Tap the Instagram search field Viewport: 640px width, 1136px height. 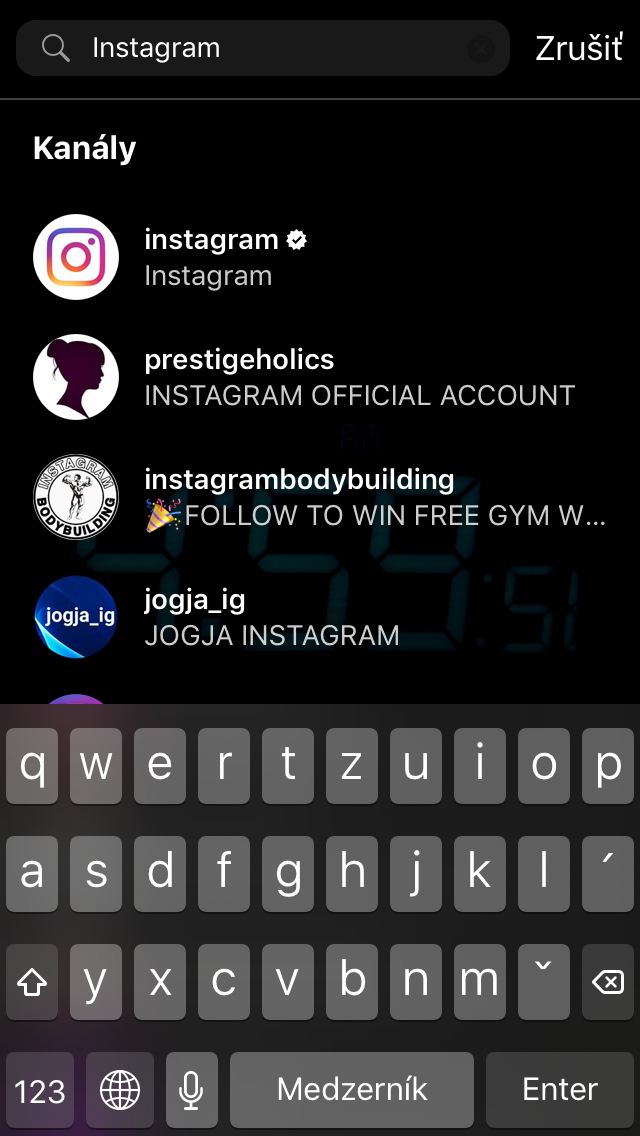coord(262,48)
